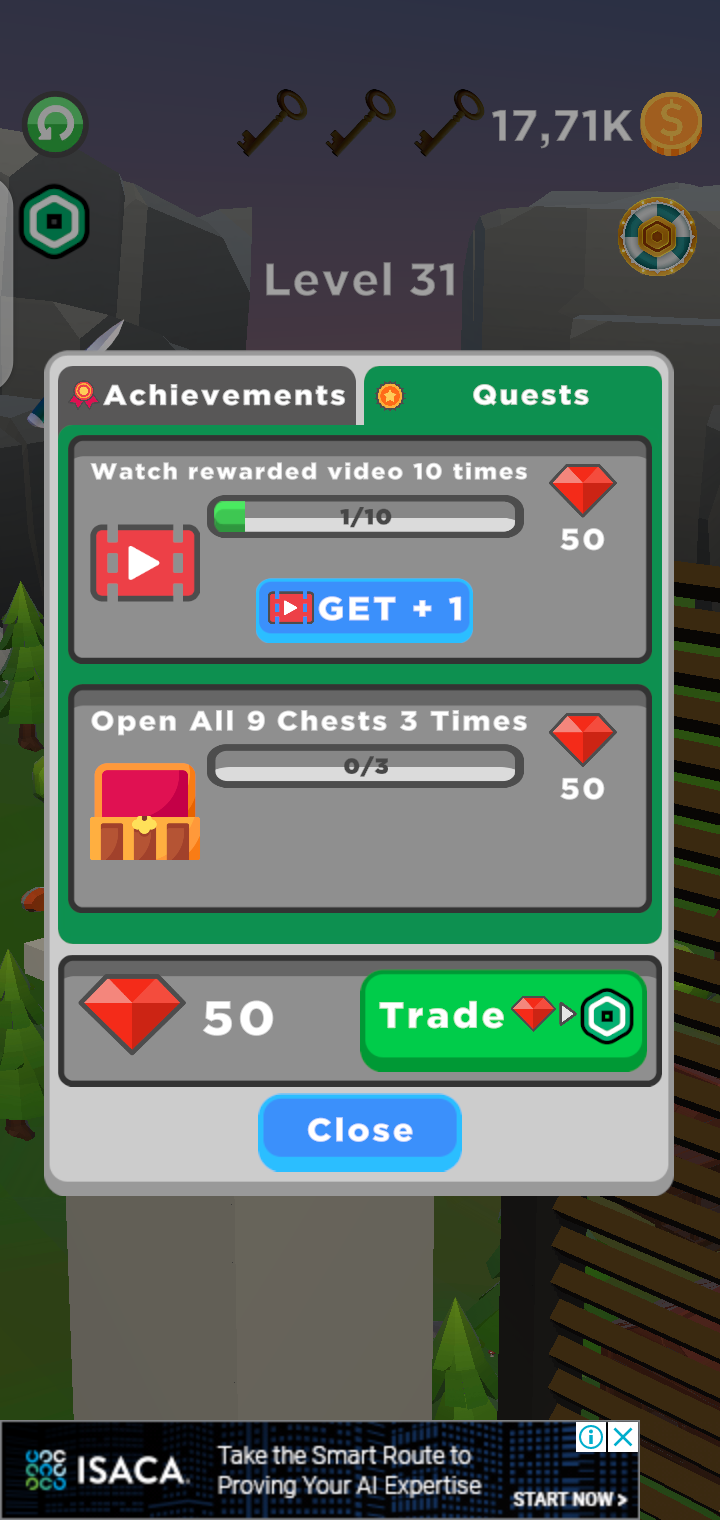Viewport: 720px width, 1520px height.
Task: Open the ISACA Start Now ad
Action: [569, 1499]
